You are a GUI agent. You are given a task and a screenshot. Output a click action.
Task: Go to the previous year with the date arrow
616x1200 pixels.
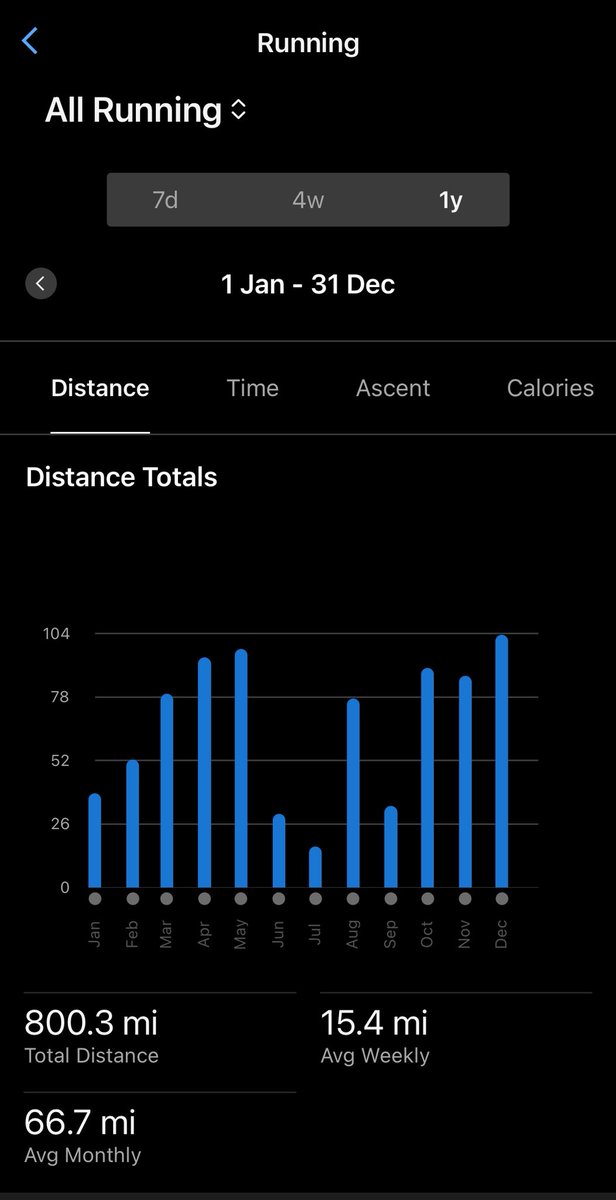(x=41, y=283)
